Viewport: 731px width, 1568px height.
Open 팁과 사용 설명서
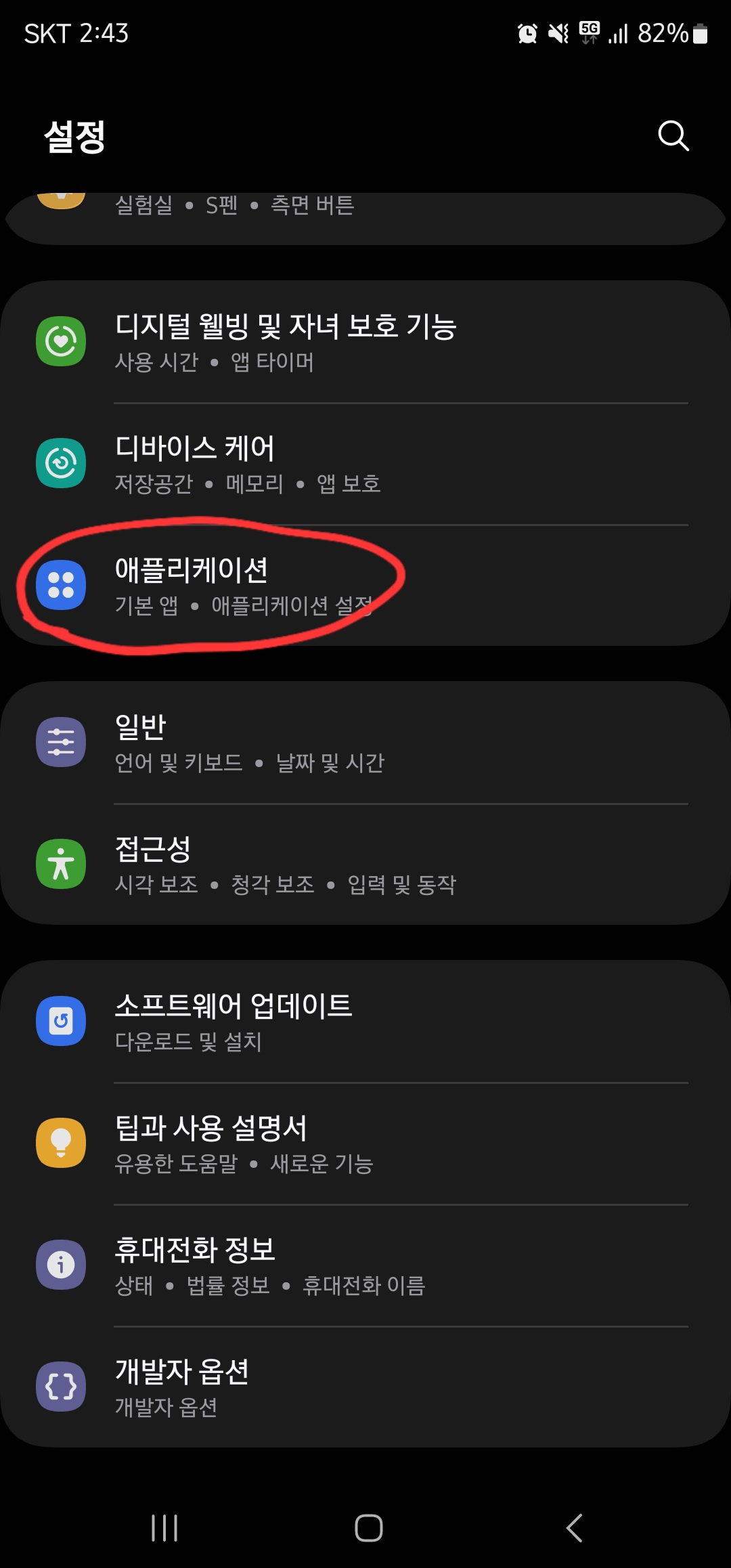pyautogui.click(x=365, y=1144)
